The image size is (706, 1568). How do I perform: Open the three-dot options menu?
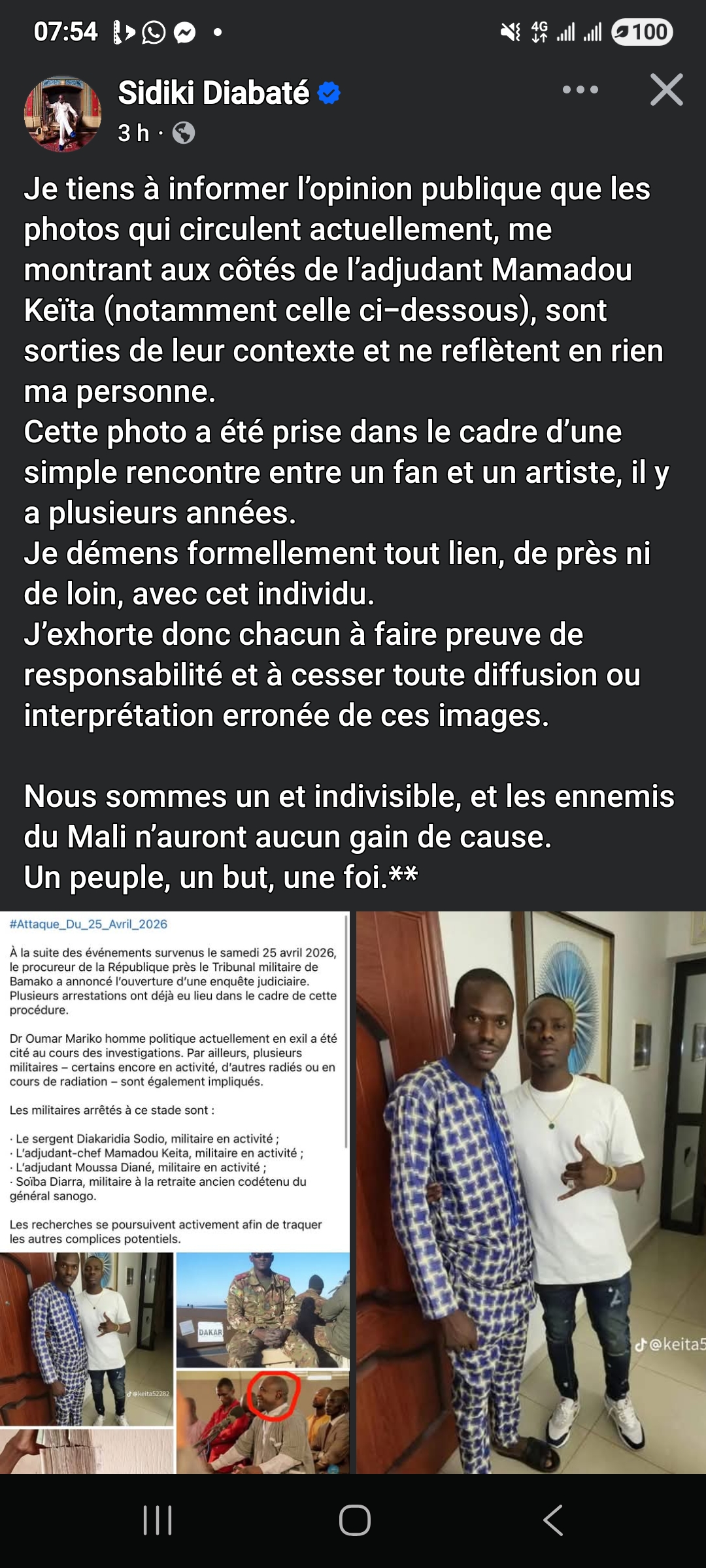(580, 90)
